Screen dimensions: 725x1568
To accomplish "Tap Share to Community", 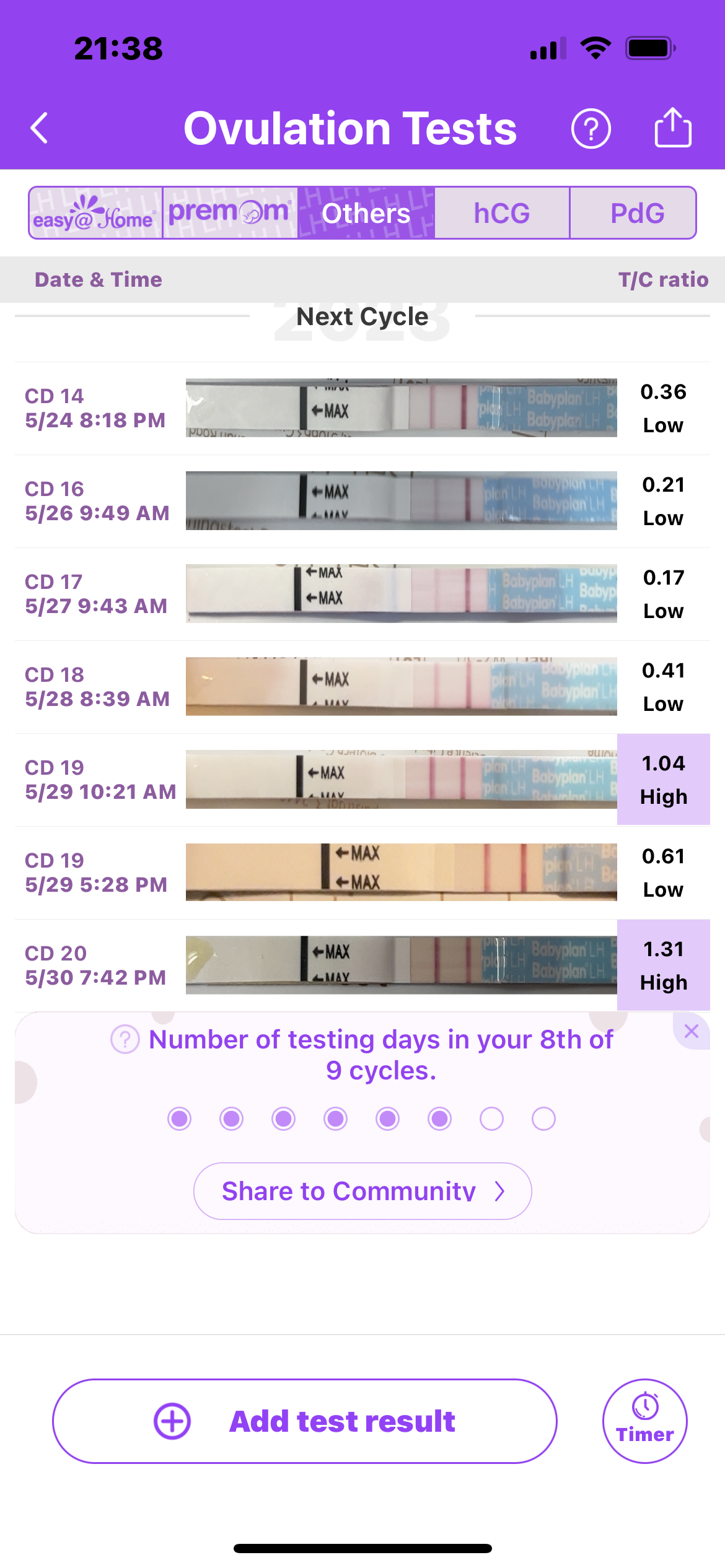I will [x=362, y=1191].
